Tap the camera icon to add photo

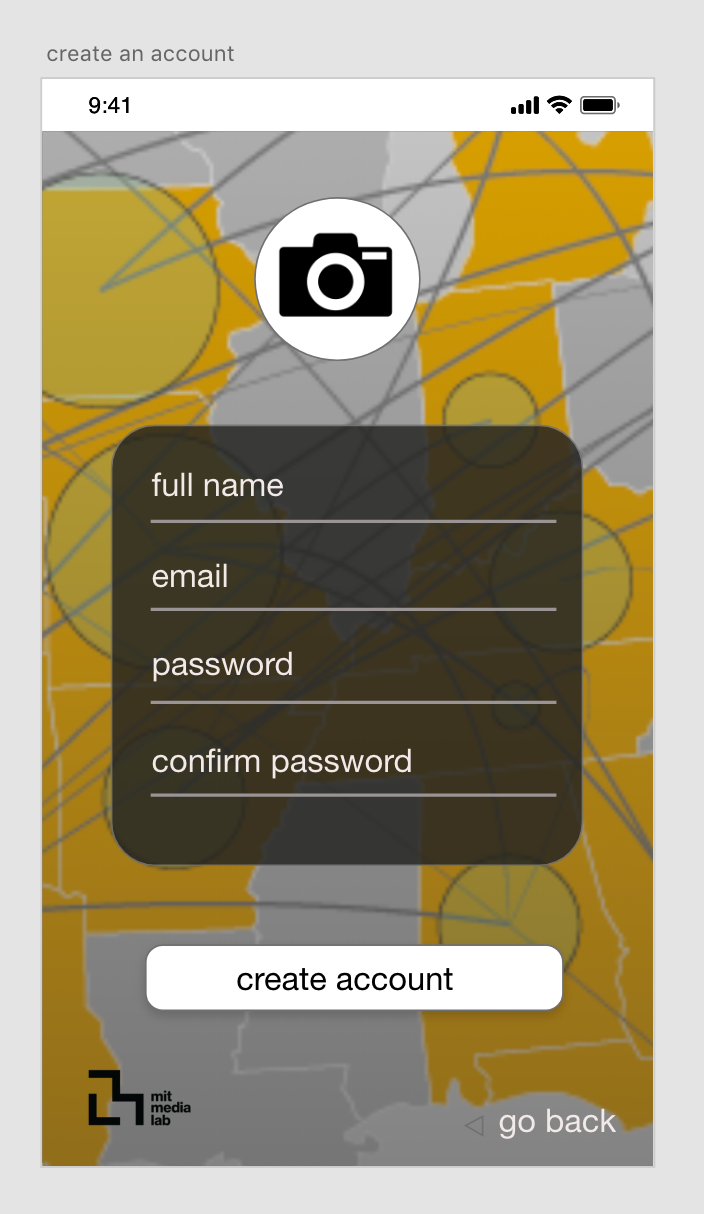point(337,279)
